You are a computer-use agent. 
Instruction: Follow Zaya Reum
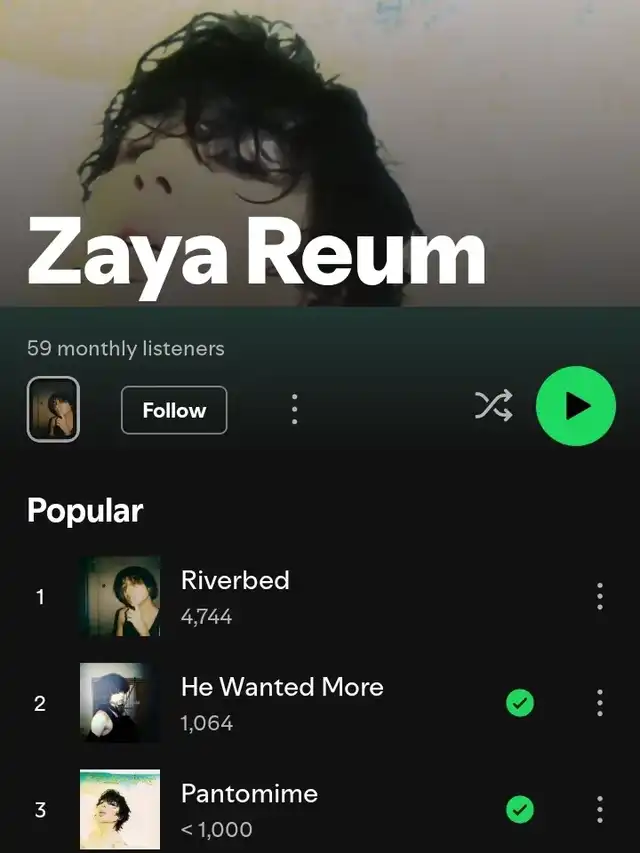(174, 410)
